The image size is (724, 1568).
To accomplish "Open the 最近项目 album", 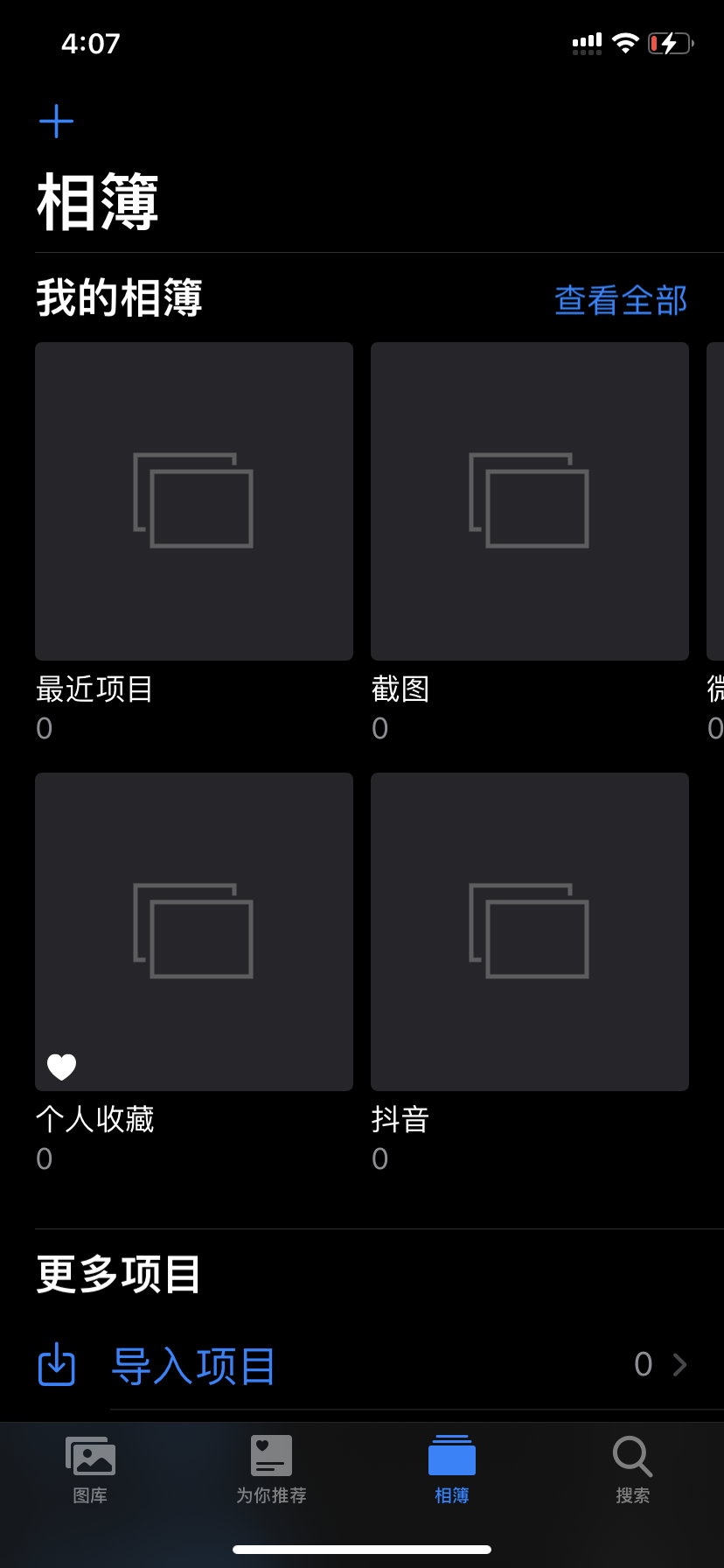I will (x=194, y=501).
